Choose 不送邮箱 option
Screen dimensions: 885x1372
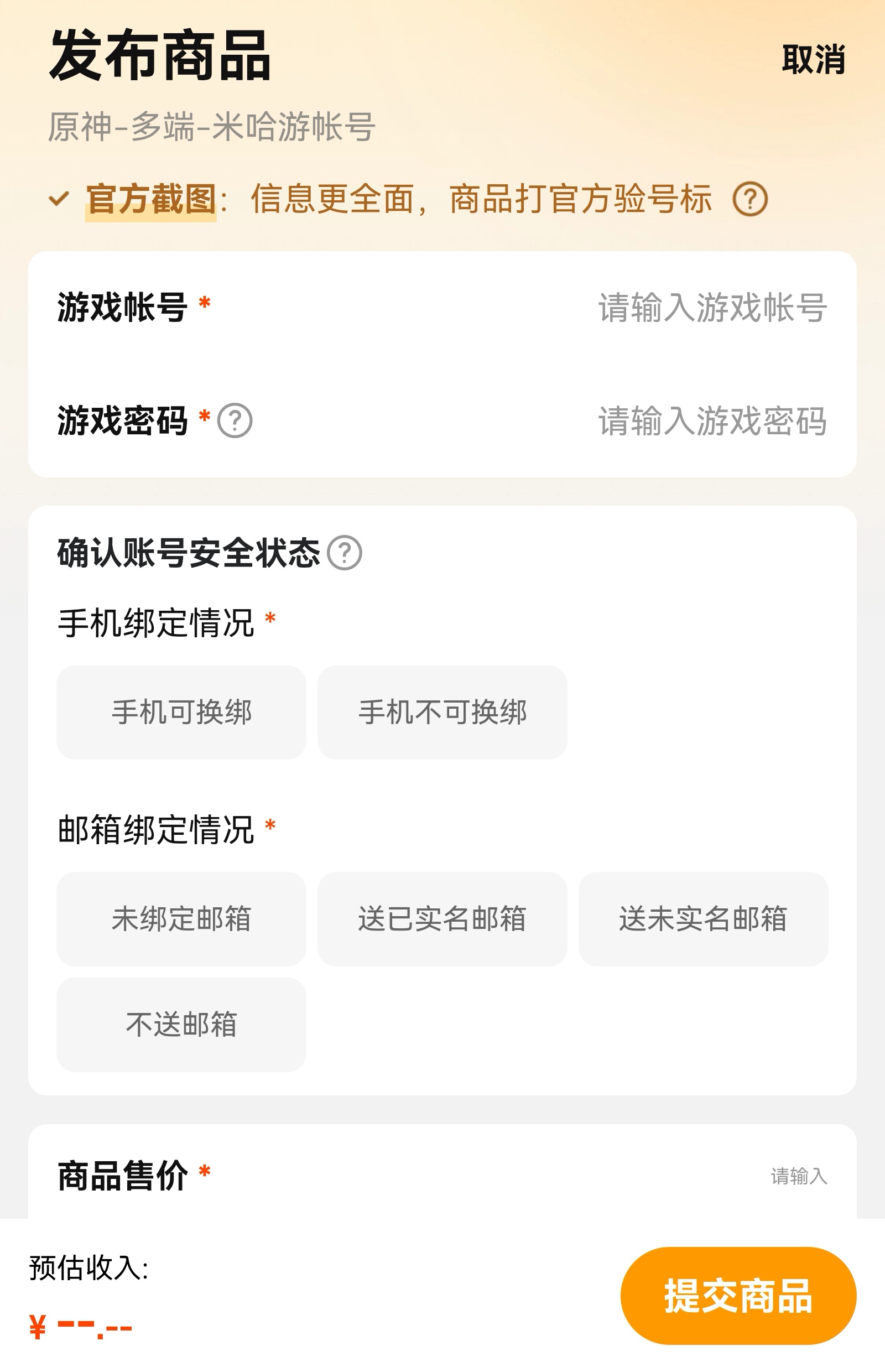coord(181,1024)
